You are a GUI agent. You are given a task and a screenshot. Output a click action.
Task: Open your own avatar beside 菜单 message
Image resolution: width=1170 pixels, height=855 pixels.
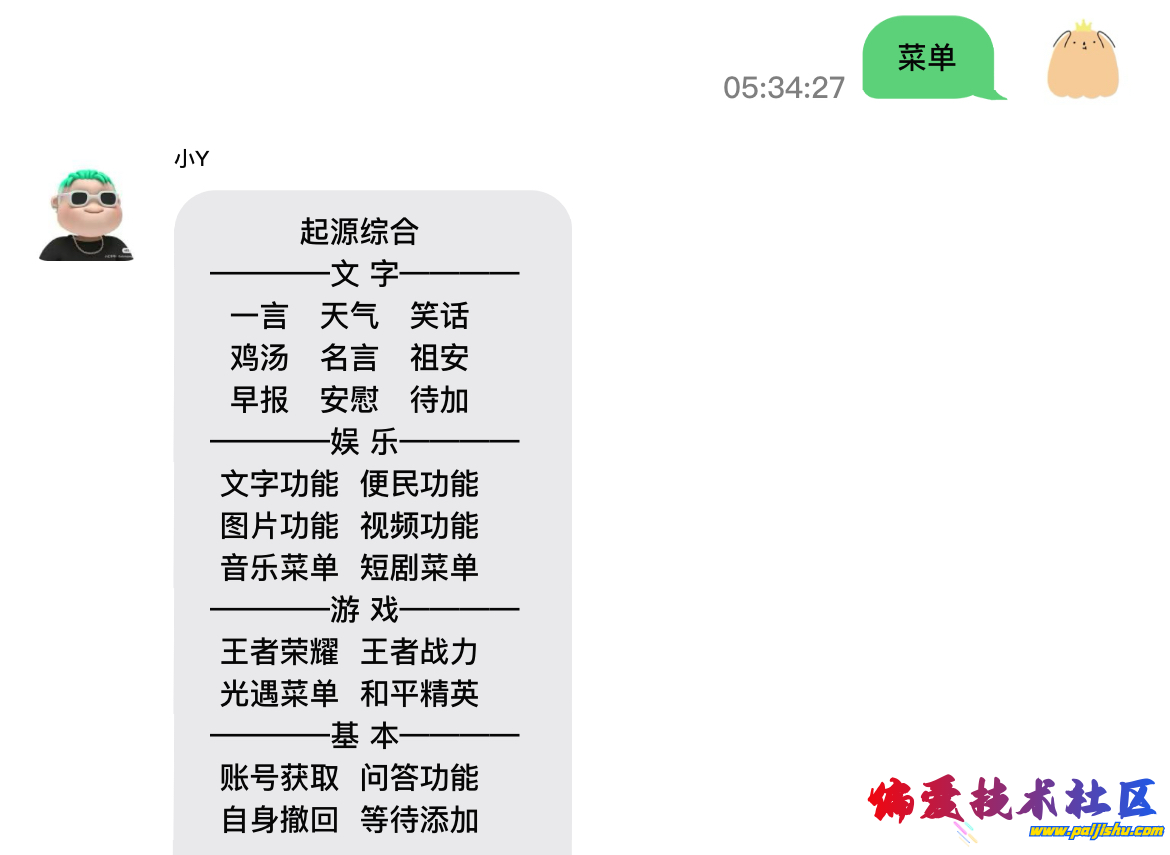pyautogui.click(x=1083, y=60)
